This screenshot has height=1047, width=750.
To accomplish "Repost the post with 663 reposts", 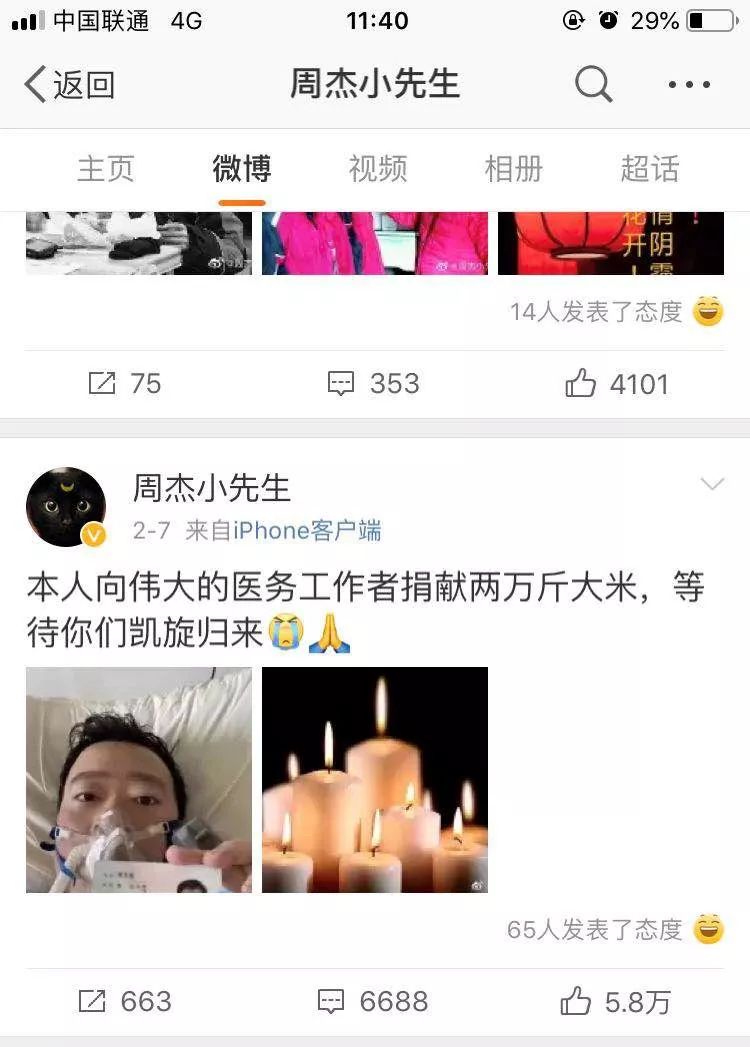I will (124, 1001).
